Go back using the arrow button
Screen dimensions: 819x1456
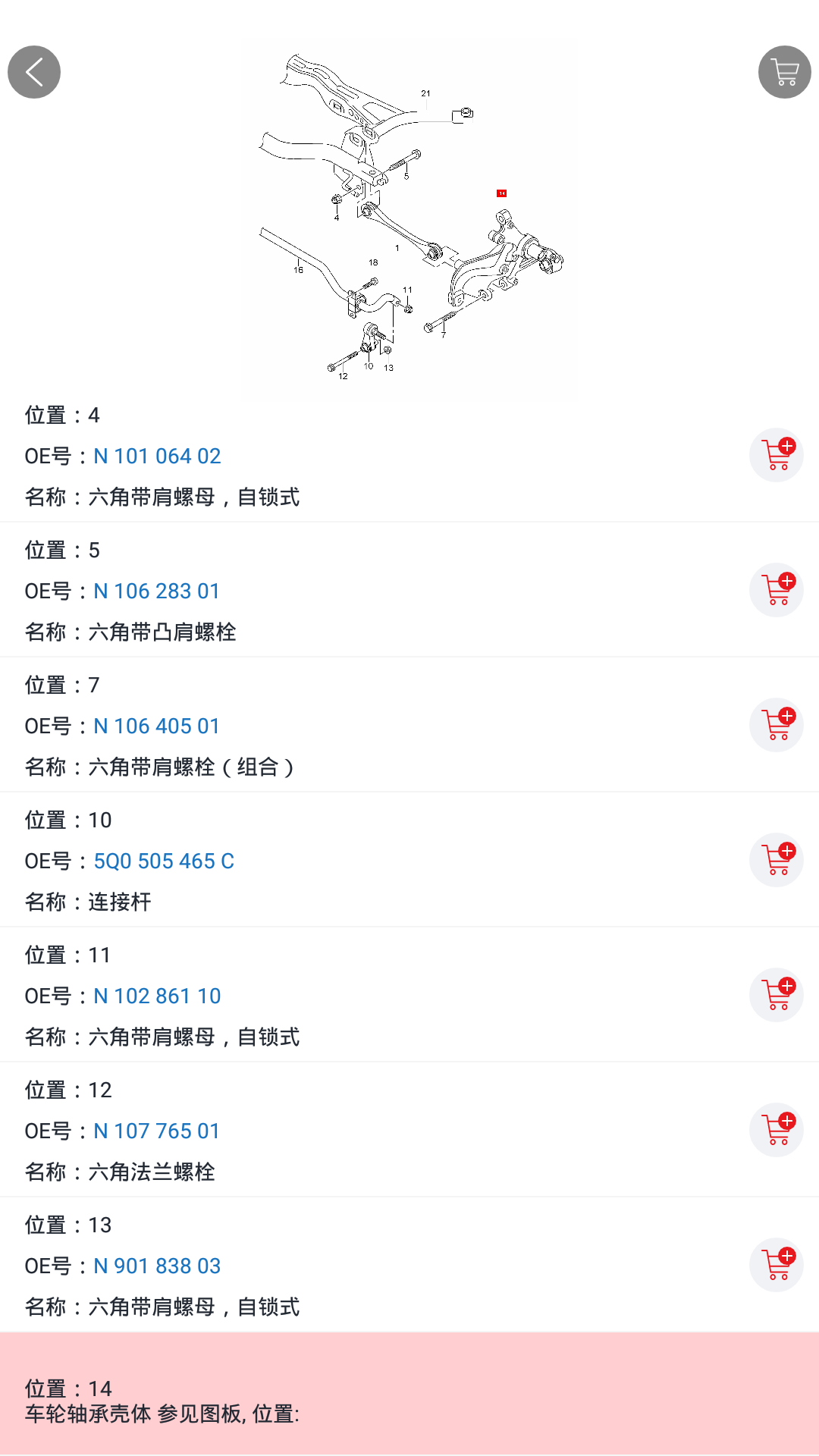[x=34, y=72]
